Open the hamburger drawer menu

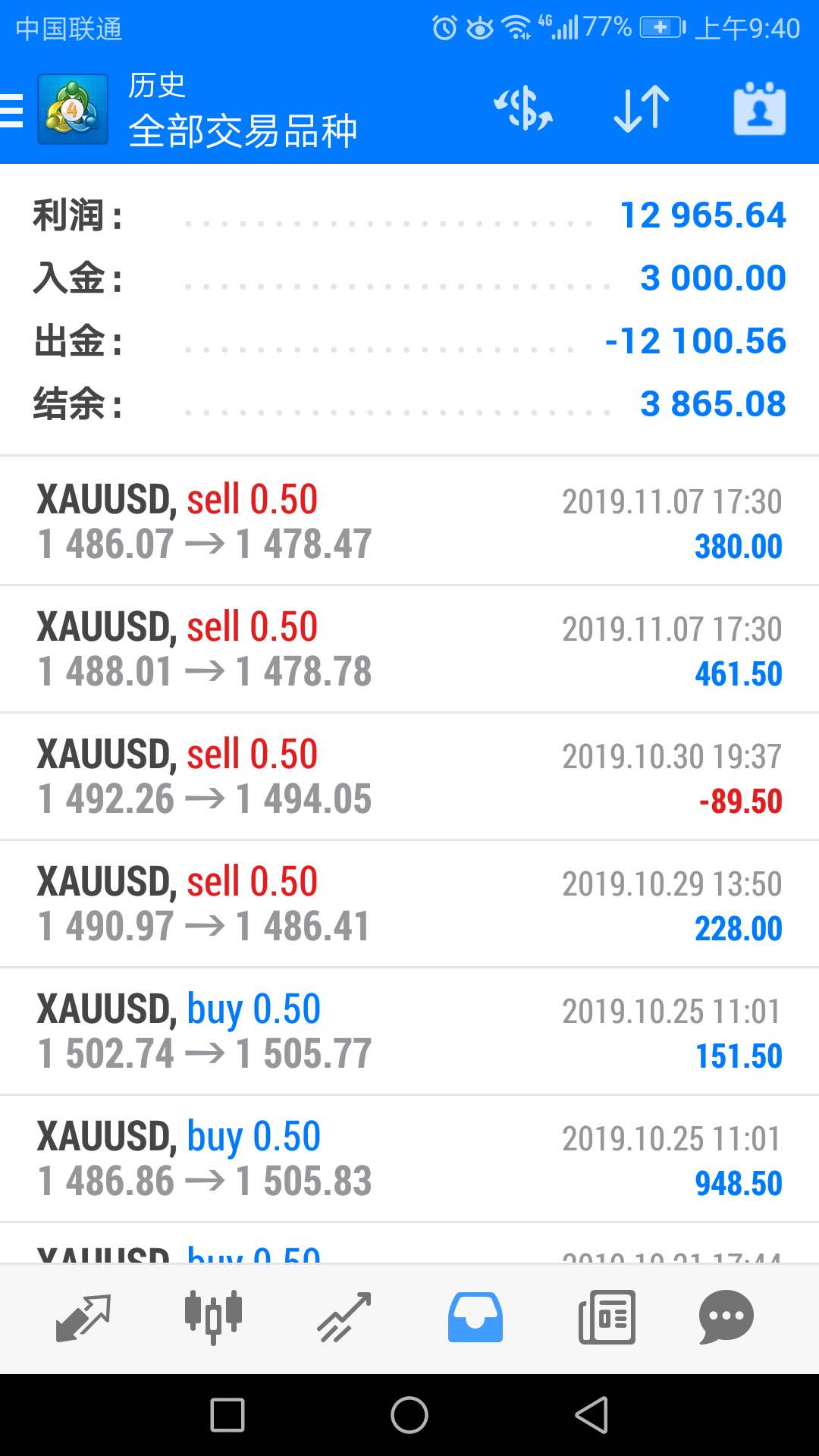(x=11, y=110)
